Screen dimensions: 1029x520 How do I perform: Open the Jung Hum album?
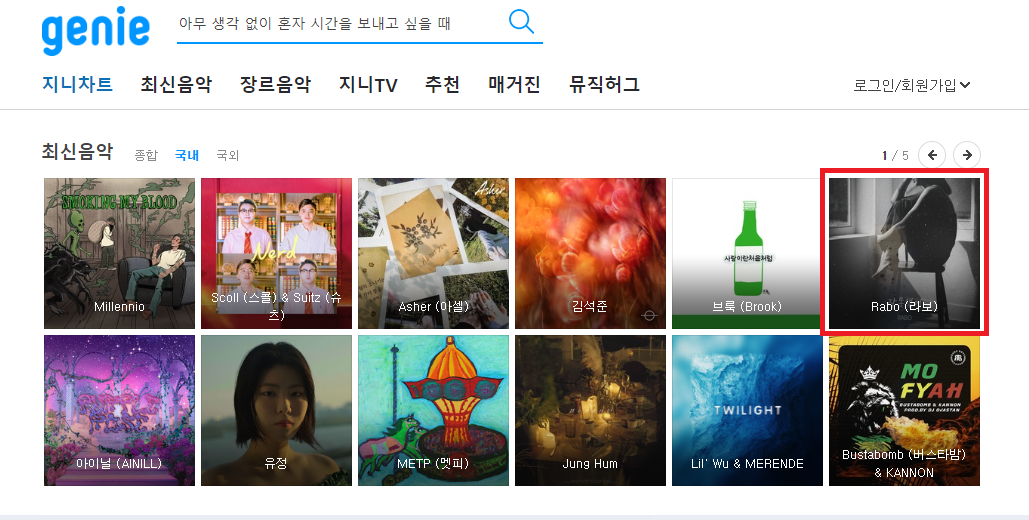pyautogui.click(x=590, y=411)
